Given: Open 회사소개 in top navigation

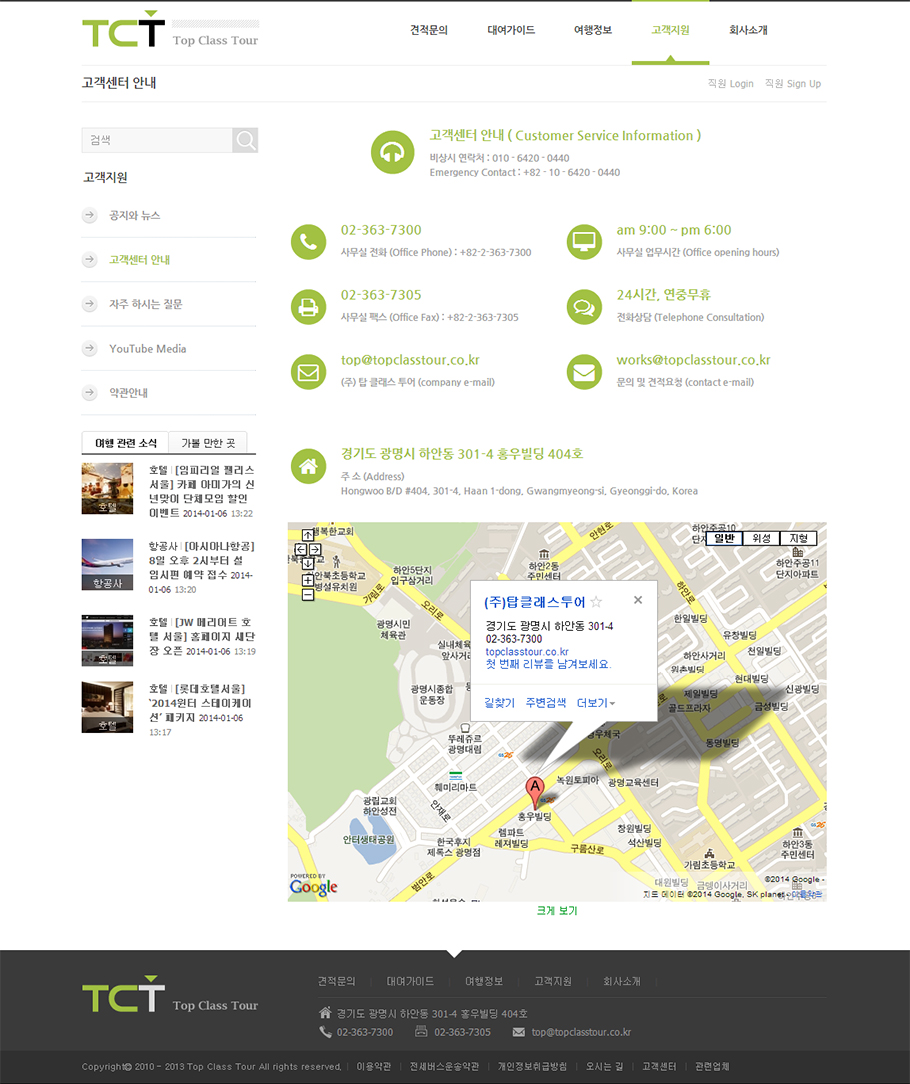Looking at the screenshot, I should (x=748, y=30).
